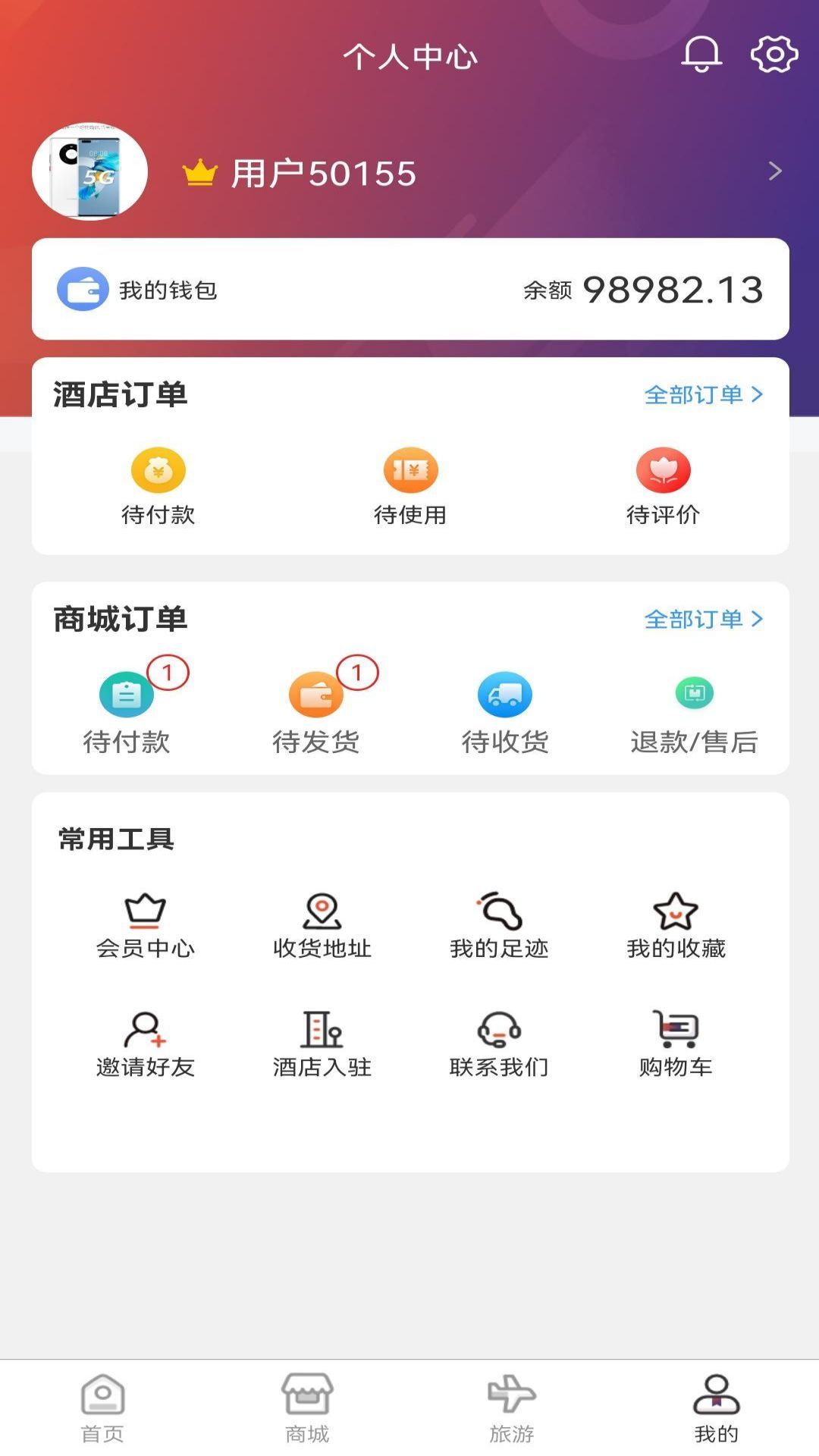Open 全部订单 for hotel orders
Viewport: 819px width, 1456px height.
[704, 394]
